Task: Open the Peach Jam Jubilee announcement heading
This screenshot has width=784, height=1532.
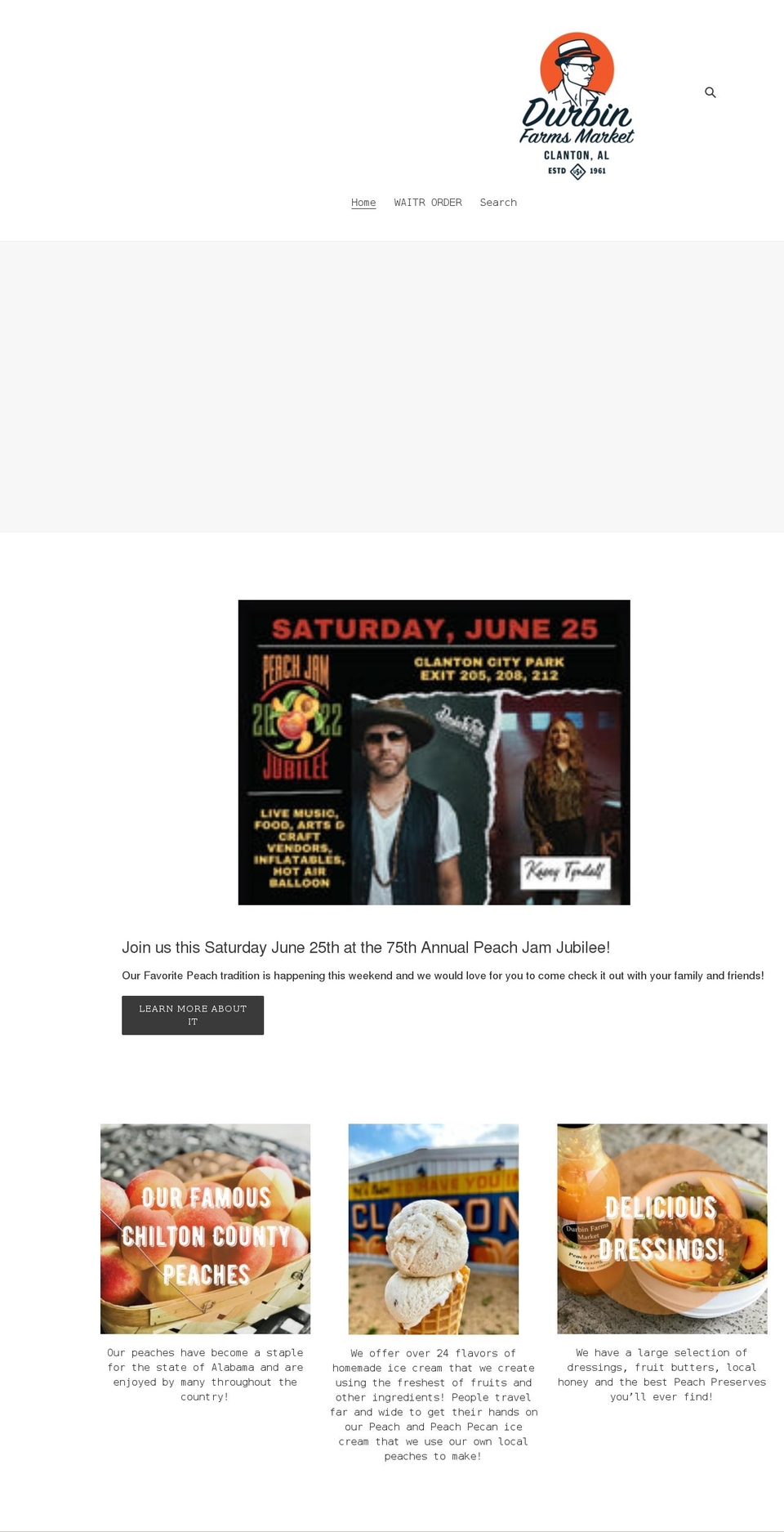Action: 366,948
